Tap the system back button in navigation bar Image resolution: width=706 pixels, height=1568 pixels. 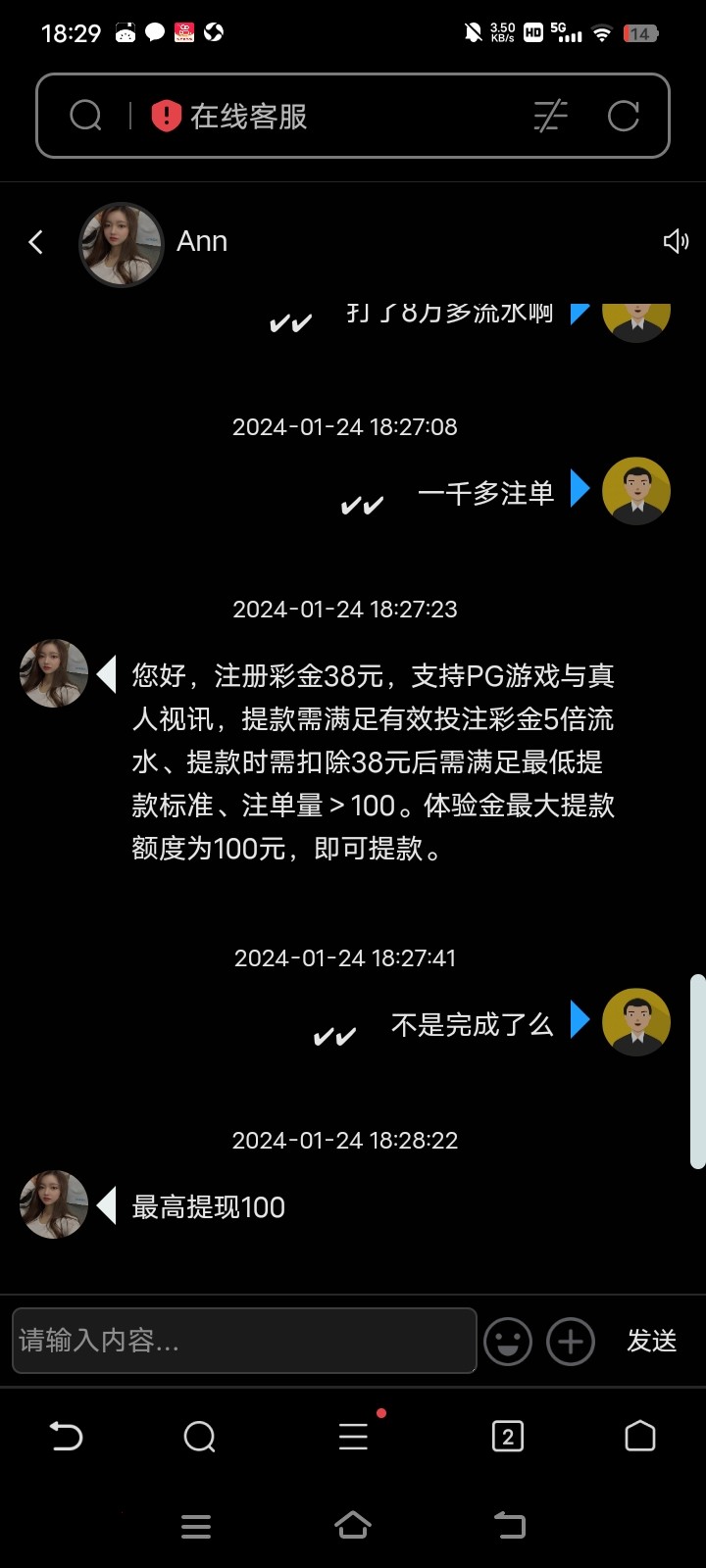point(509,1525)
